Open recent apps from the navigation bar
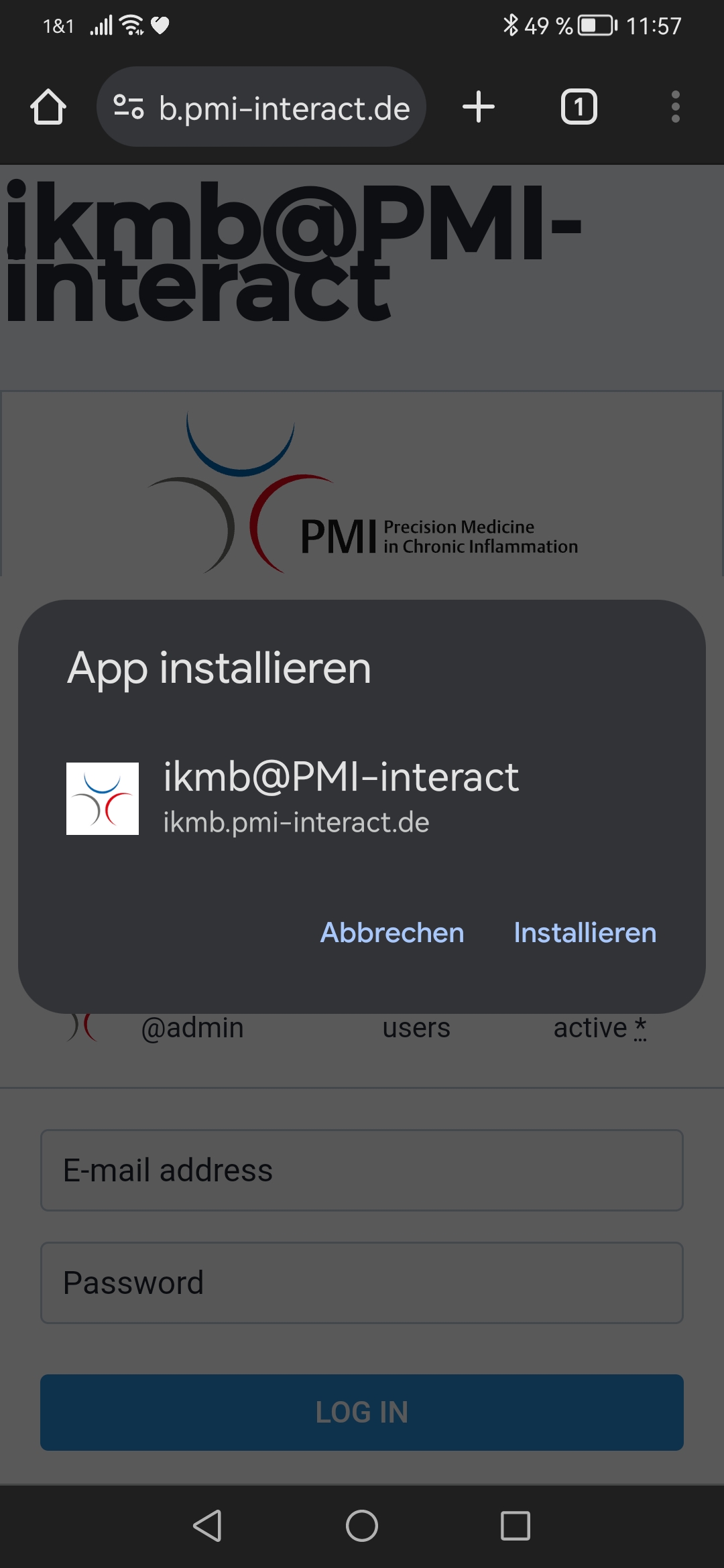724x1568 pixels. tap(516, 1526)
